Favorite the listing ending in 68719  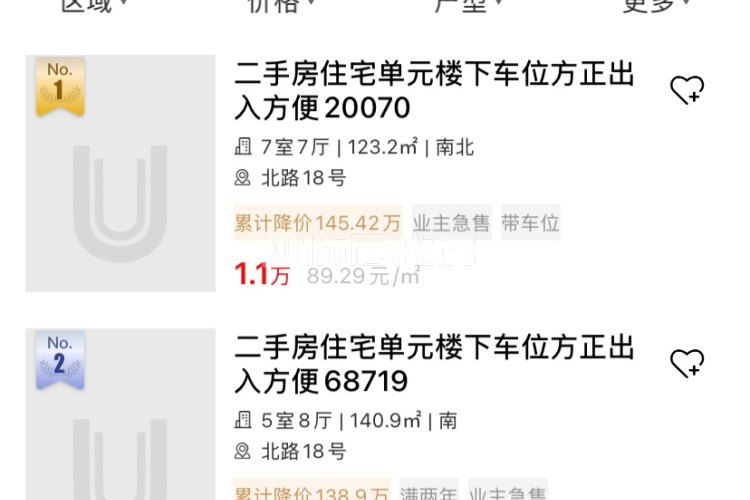[686, 363]
